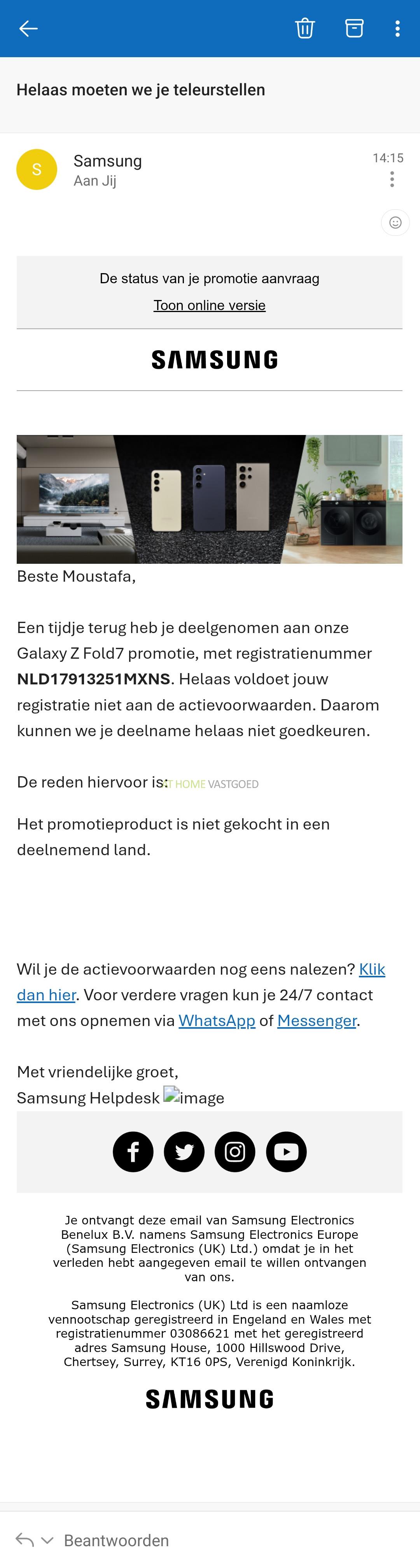Open the Samsung sender avatar
The width and height of the screenshot is (420, 1568).
click(x=37, y=169)
